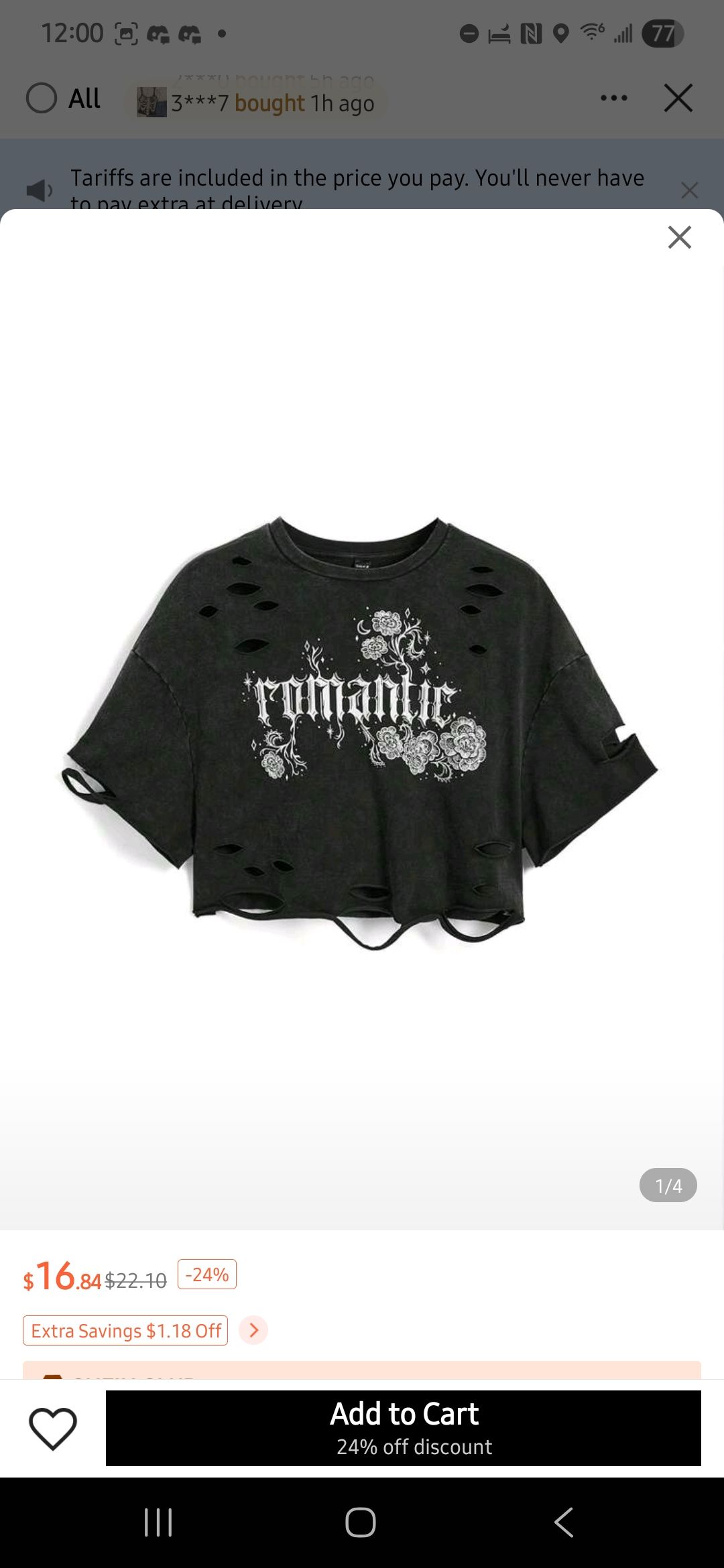
Task: Select the All radio button
Action: [42, 99]
